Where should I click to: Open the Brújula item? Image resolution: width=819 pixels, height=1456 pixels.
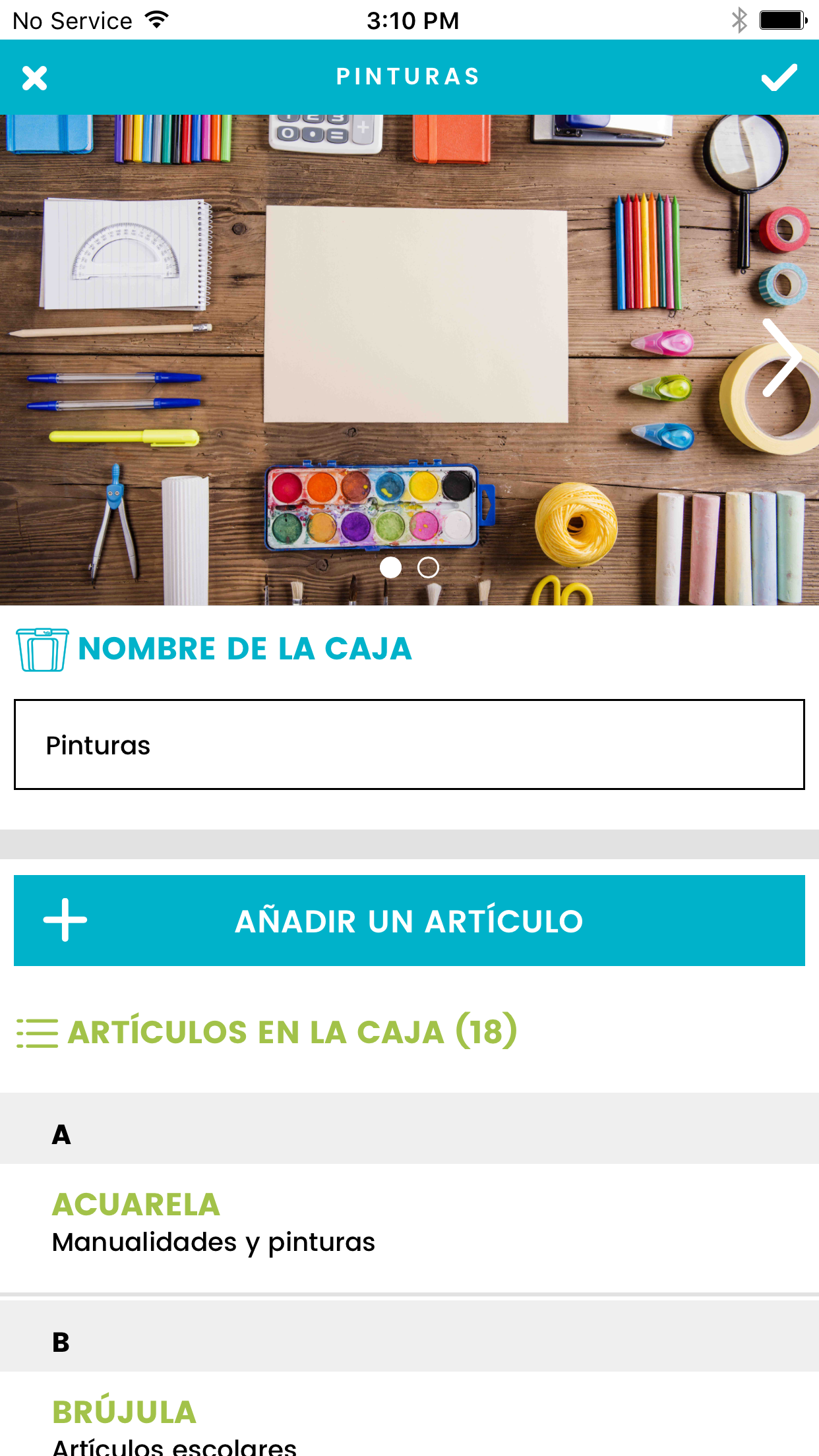[409, 1424]
